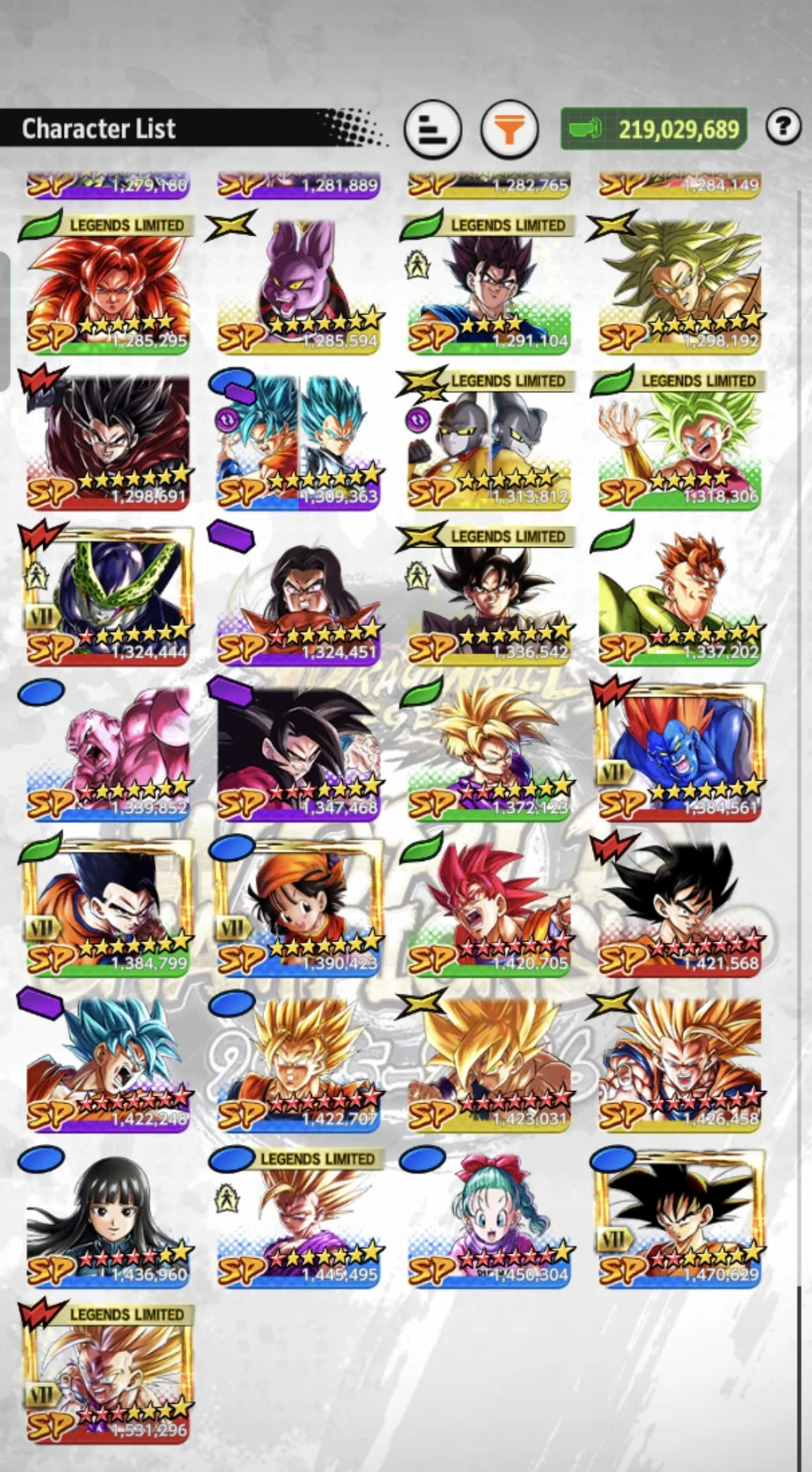Open character card with 1,470,629
The image size is (812, 1472).
pos(679,1220)
